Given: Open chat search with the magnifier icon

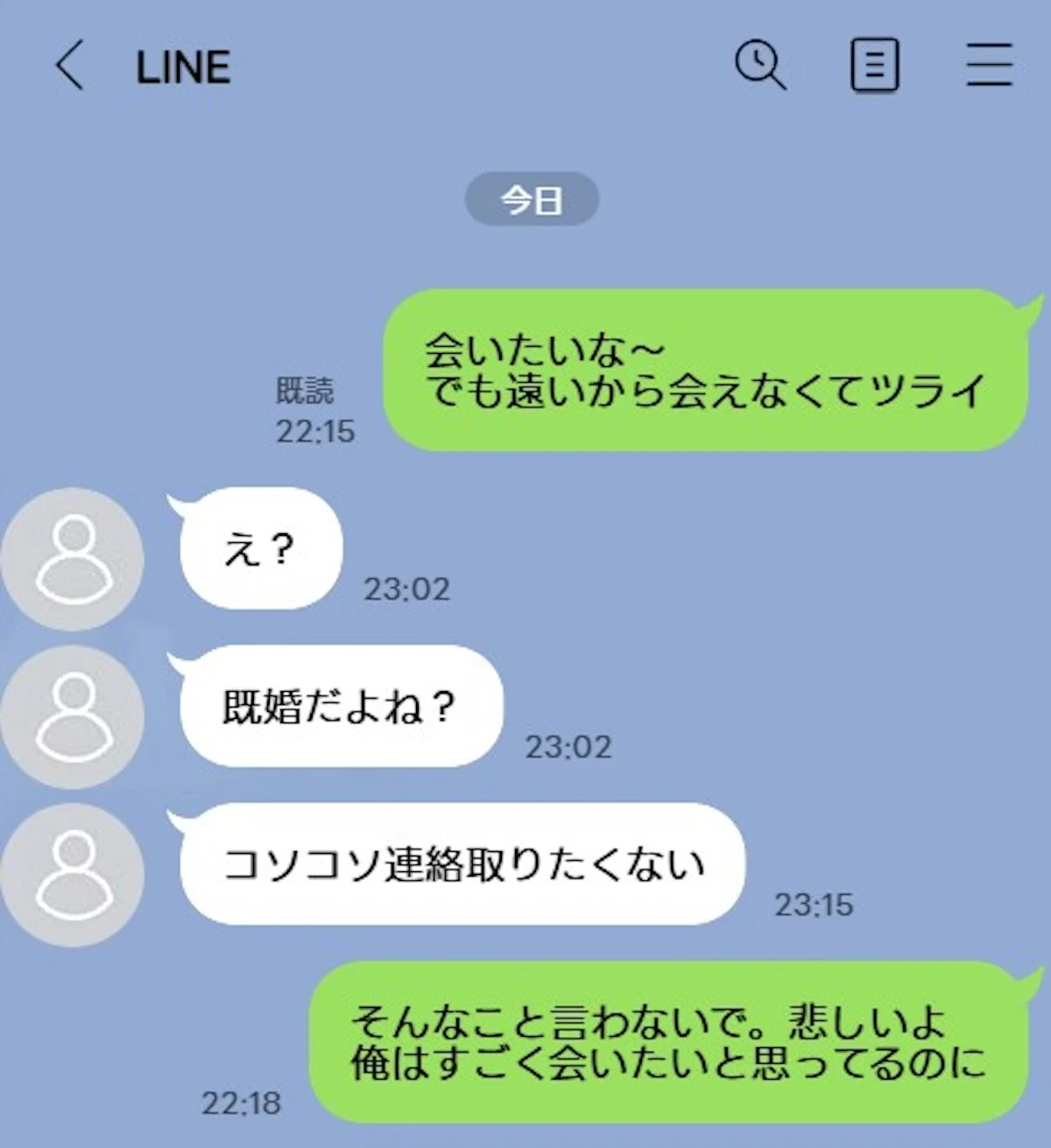Looking at the screenshot, I should 759,66.
